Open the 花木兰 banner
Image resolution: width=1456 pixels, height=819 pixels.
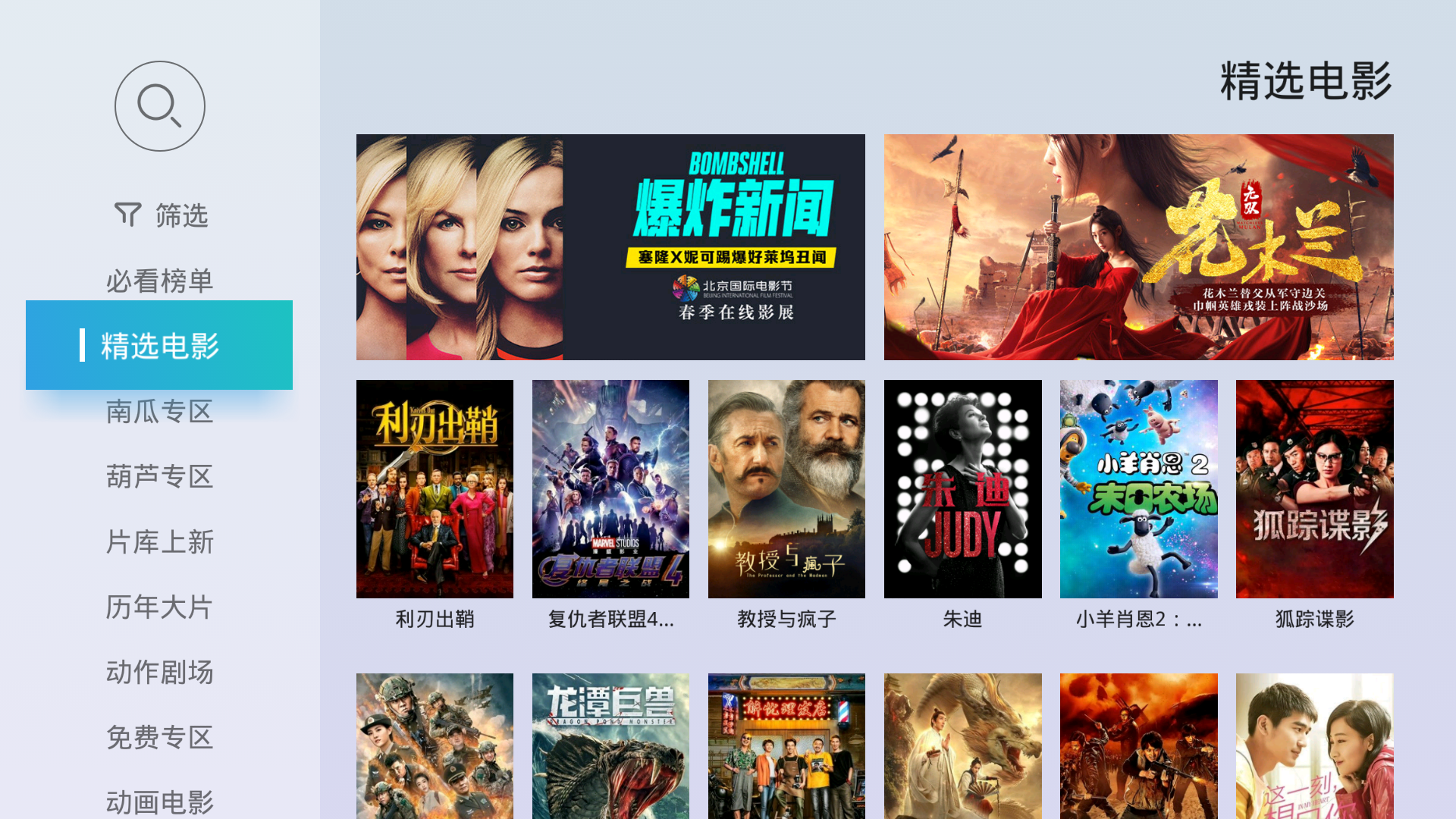[1138, 247]
